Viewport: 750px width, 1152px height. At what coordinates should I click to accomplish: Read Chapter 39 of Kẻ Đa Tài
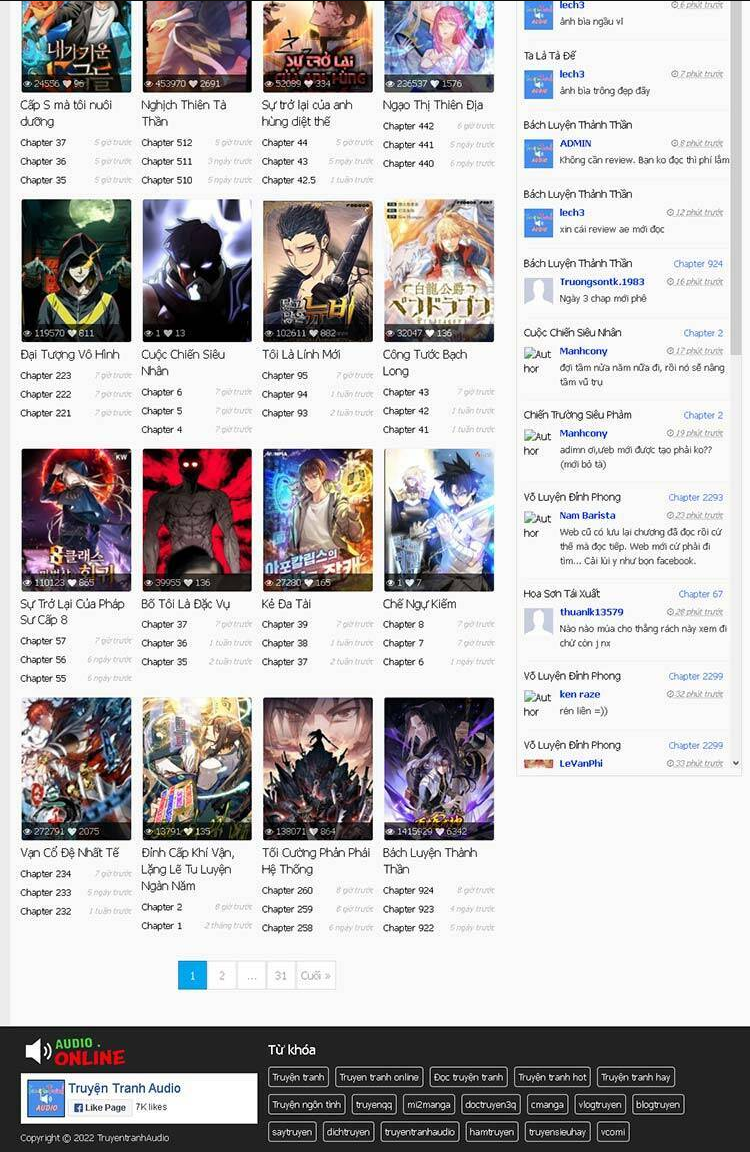285,625
